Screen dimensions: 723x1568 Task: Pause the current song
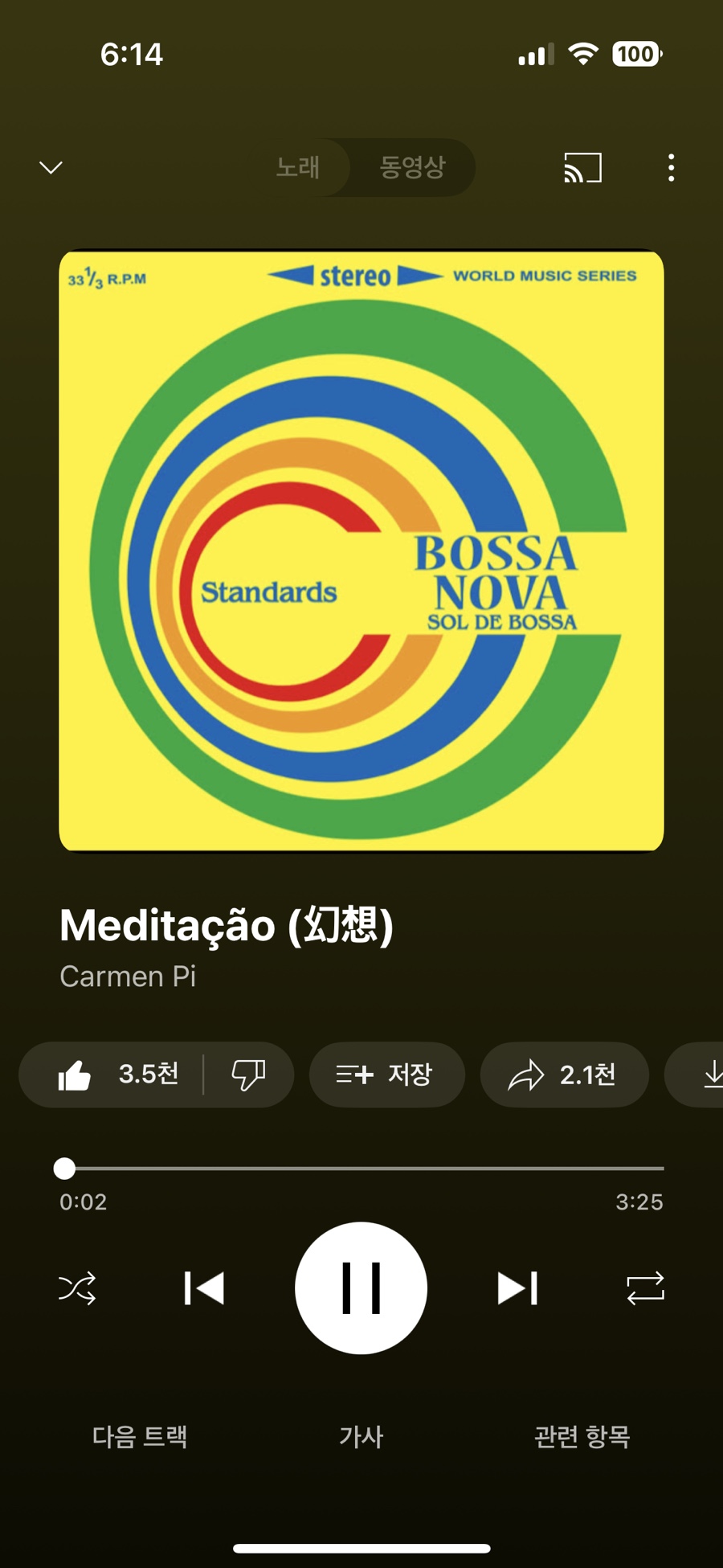point(361,1288)
